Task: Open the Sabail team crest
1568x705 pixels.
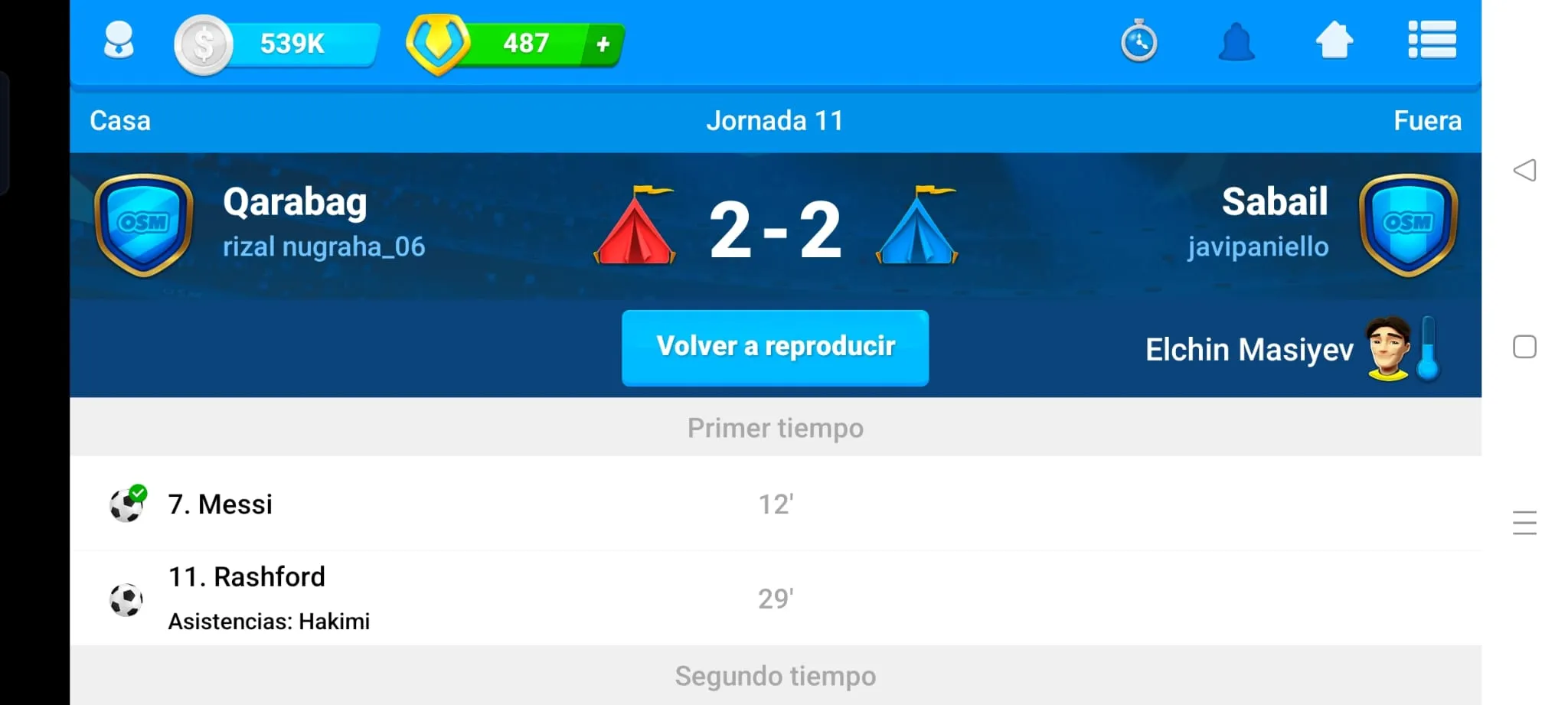Action: click(1408, 224)
